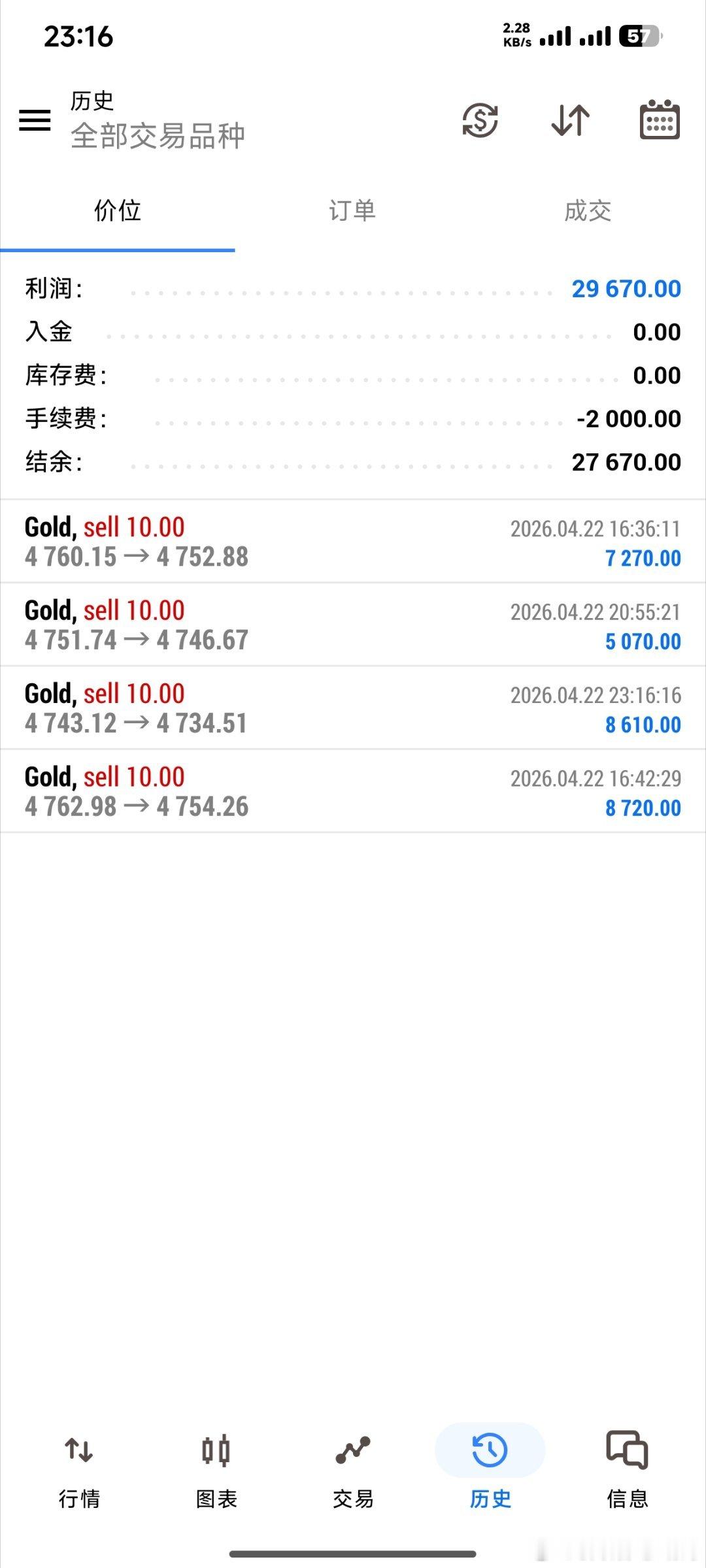Open the calendar date range picker
Image resolution: width=706 pixels, height=1568 pixels.
[x=659, y=120]
